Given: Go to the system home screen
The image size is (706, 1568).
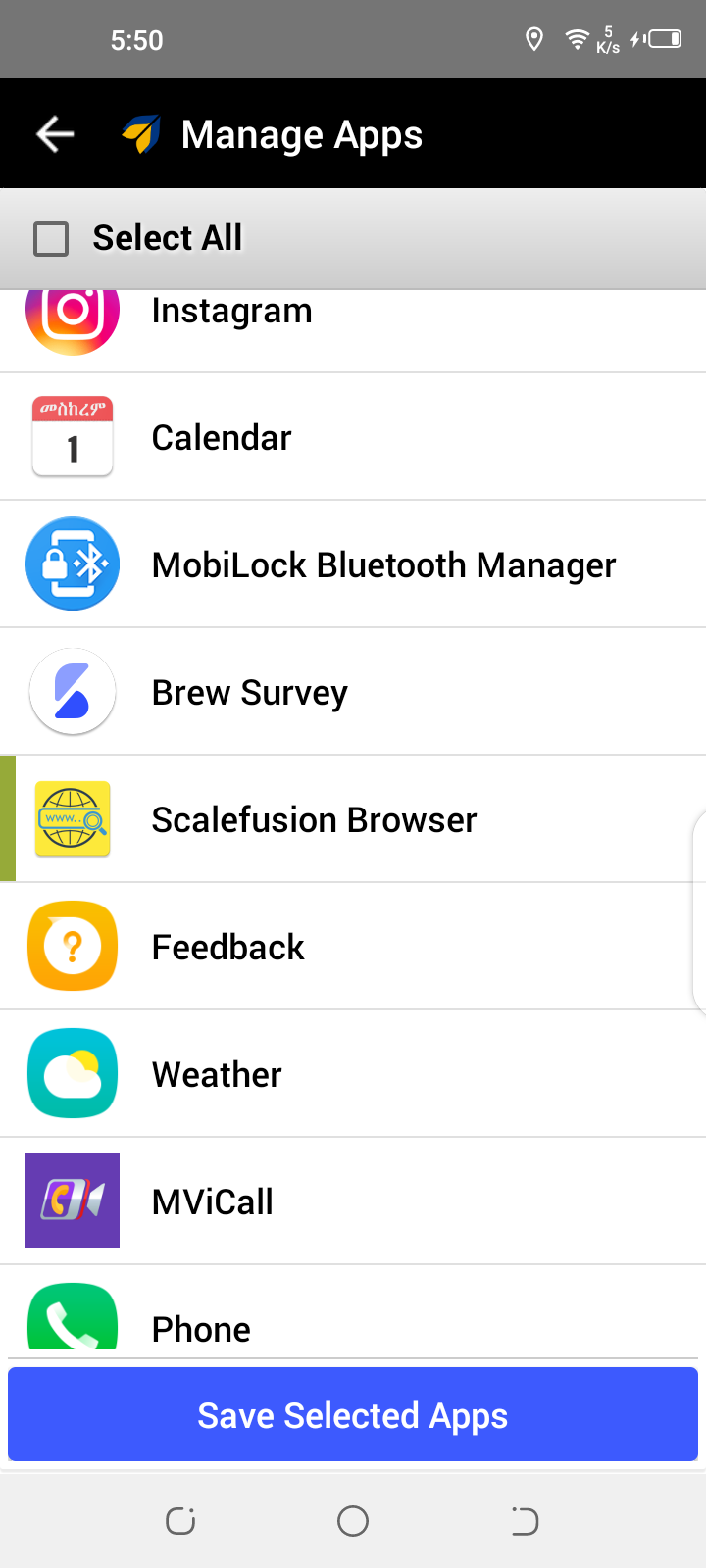Looking at the screenshot, I should 353,1521.
